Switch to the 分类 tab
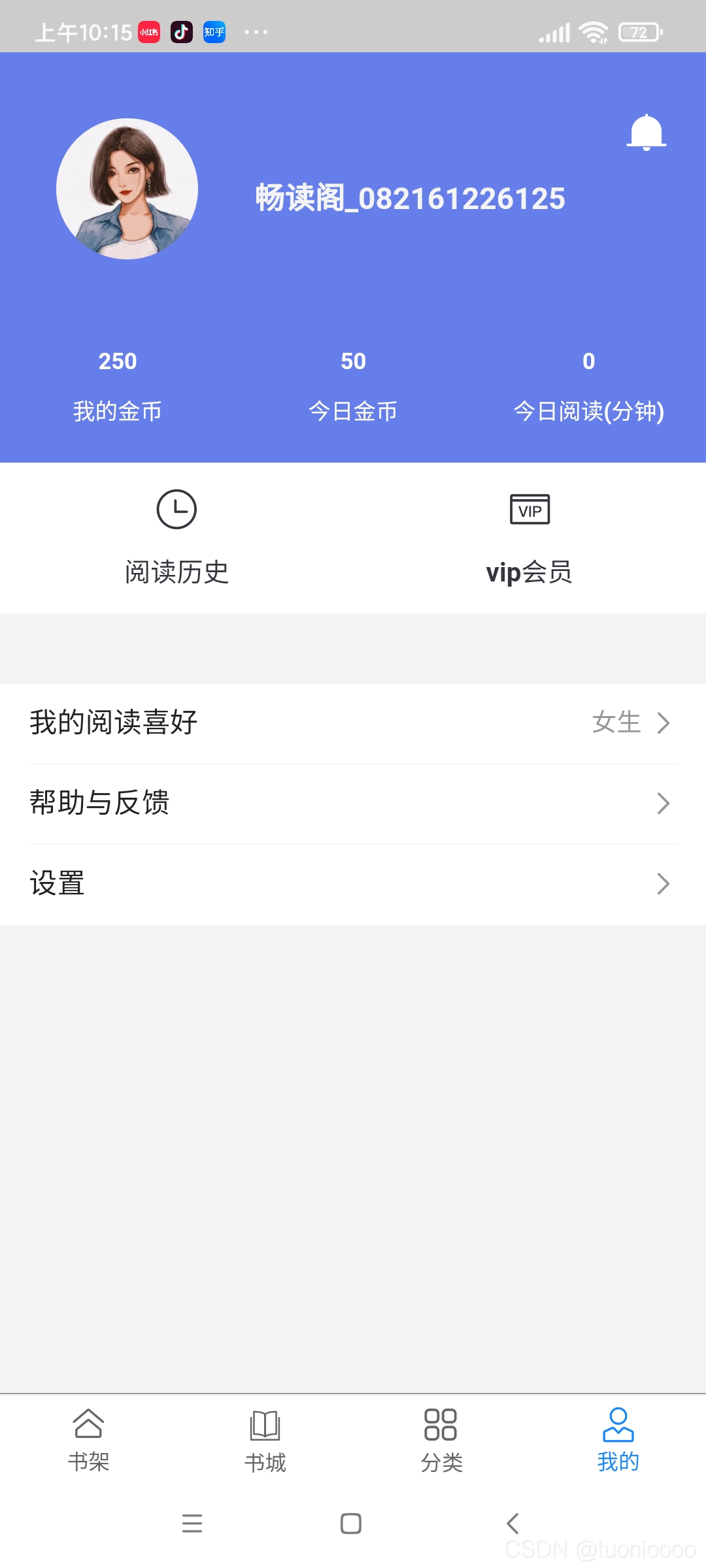 point(441,1441)
